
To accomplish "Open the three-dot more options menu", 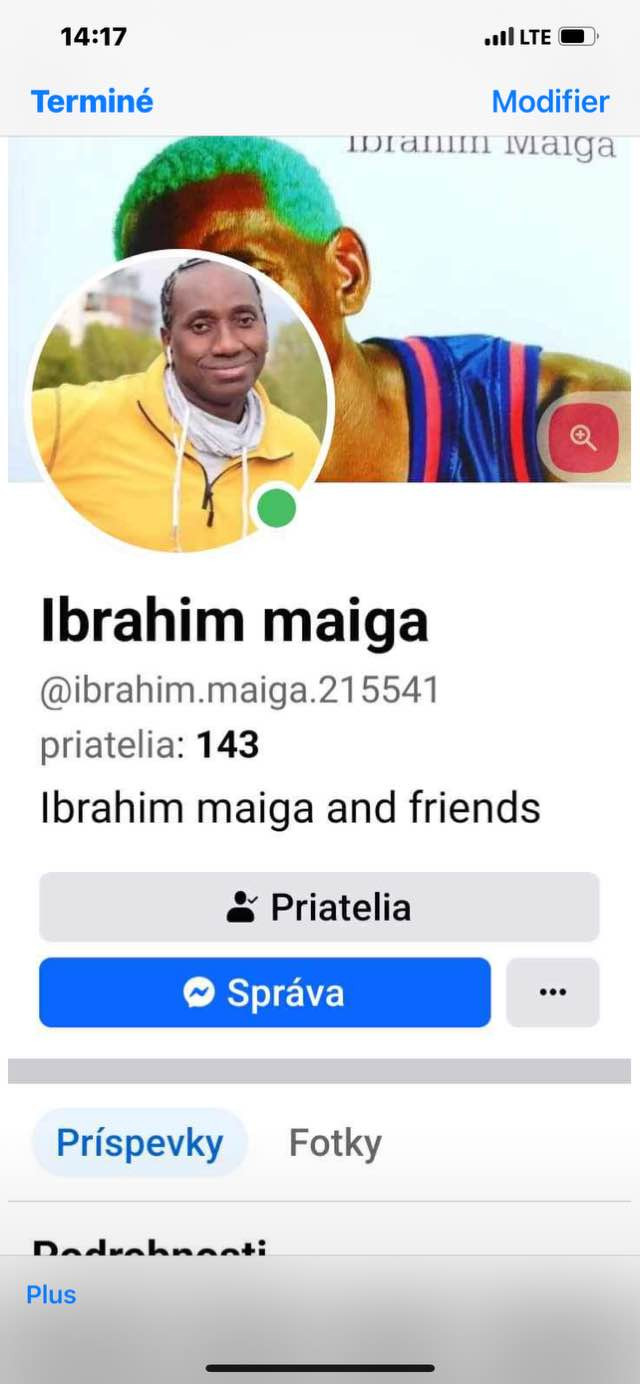I will coord(552,993).
